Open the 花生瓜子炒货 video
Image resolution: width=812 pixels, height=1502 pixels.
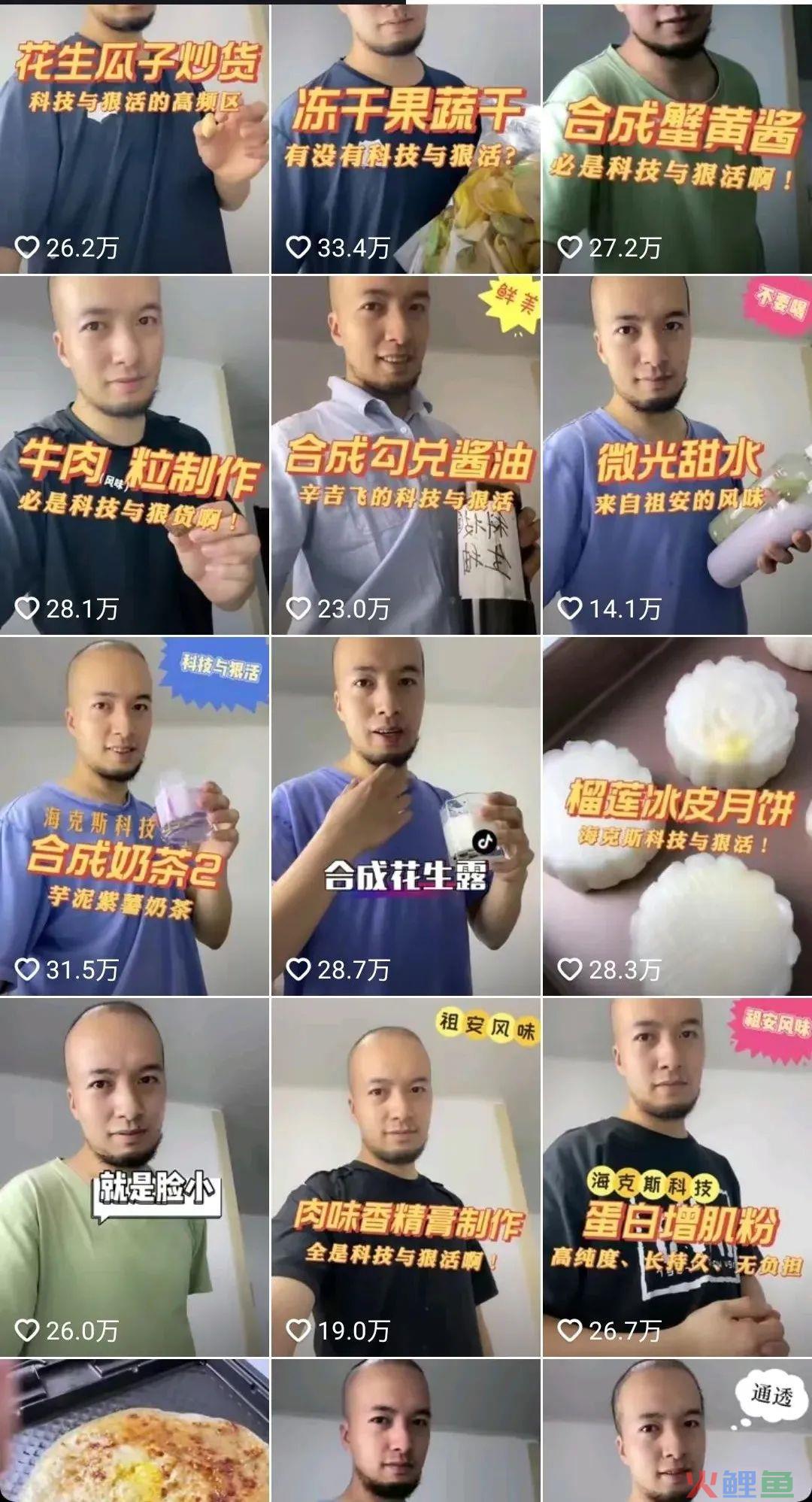click(x=135, y=139)
